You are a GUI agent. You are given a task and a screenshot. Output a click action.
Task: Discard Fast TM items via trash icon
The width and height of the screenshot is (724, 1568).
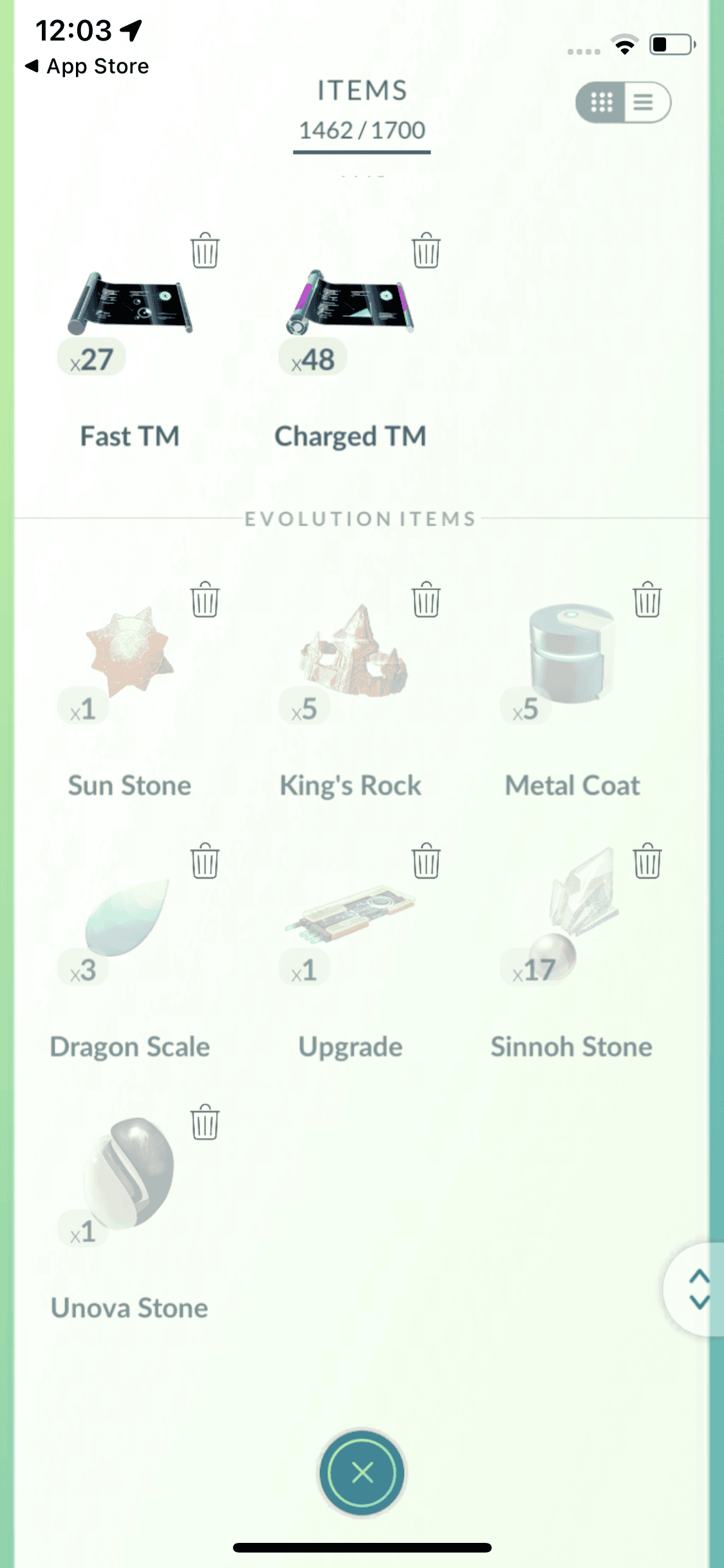tap(205, 250)
